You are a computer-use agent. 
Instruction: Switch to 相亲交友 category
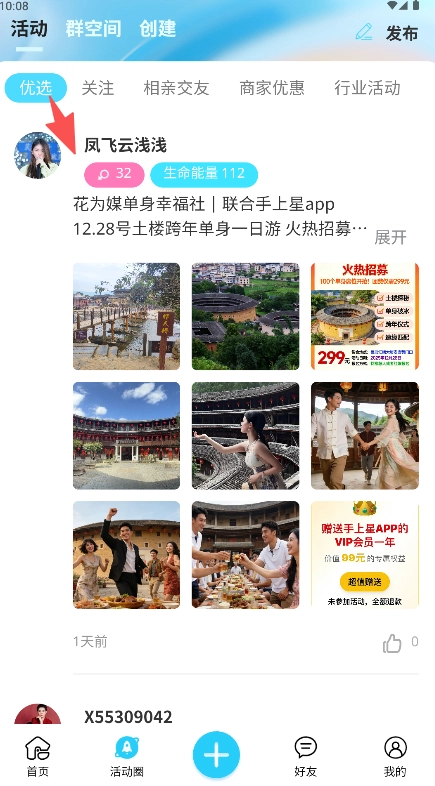tap(176, 88)
